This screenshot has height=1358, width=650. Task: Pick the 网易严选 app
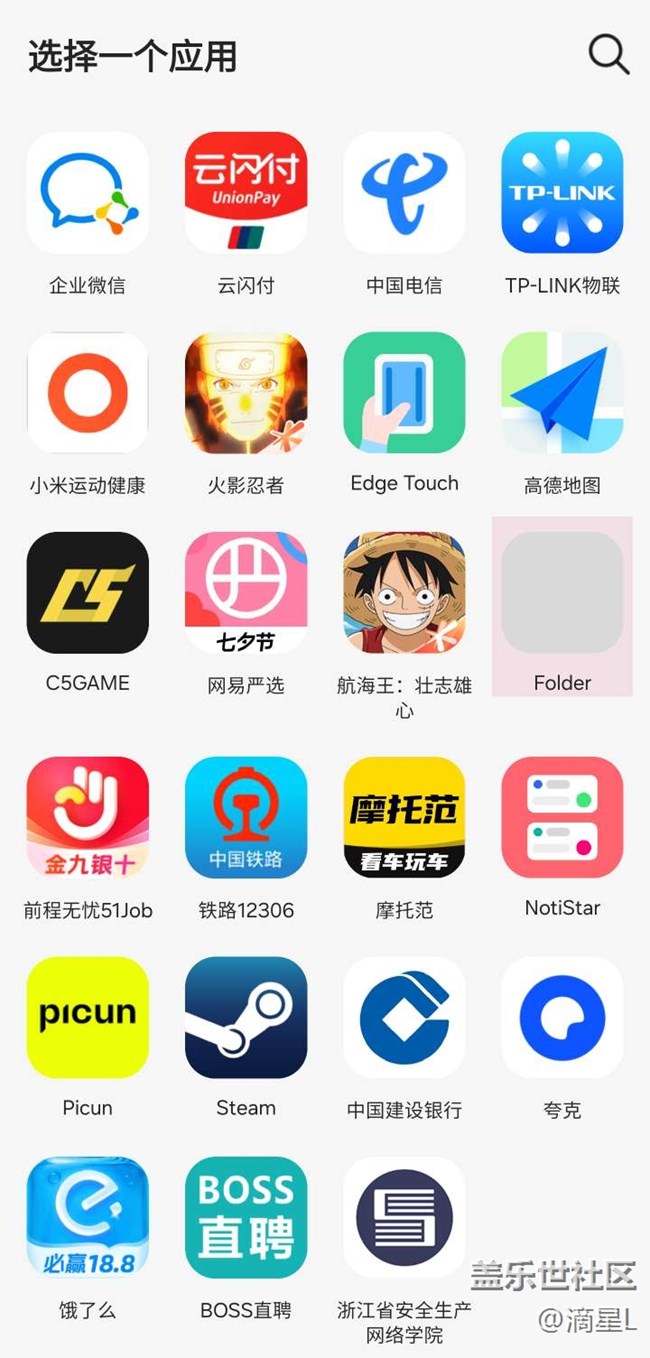(x=246, y=593)
